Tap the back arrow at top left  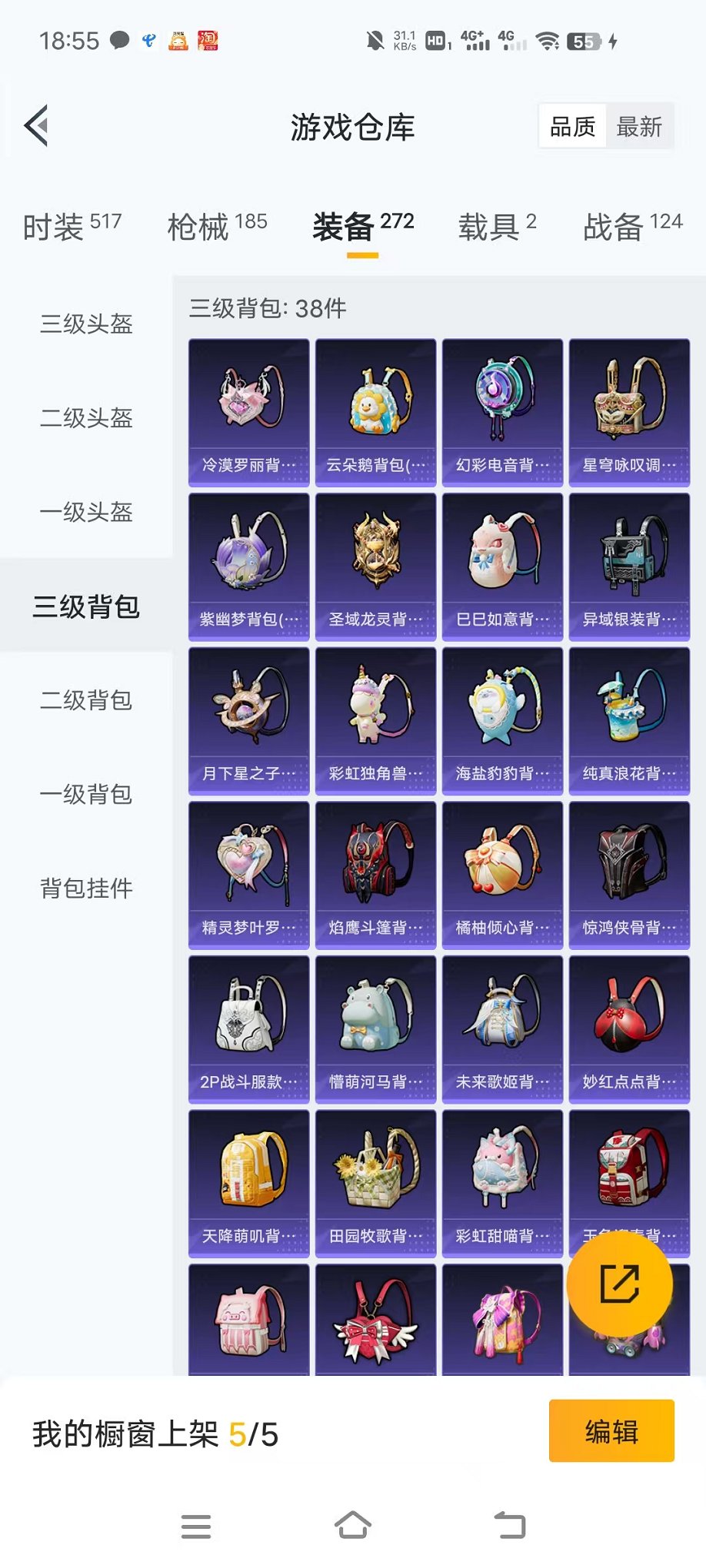(37, 125)
